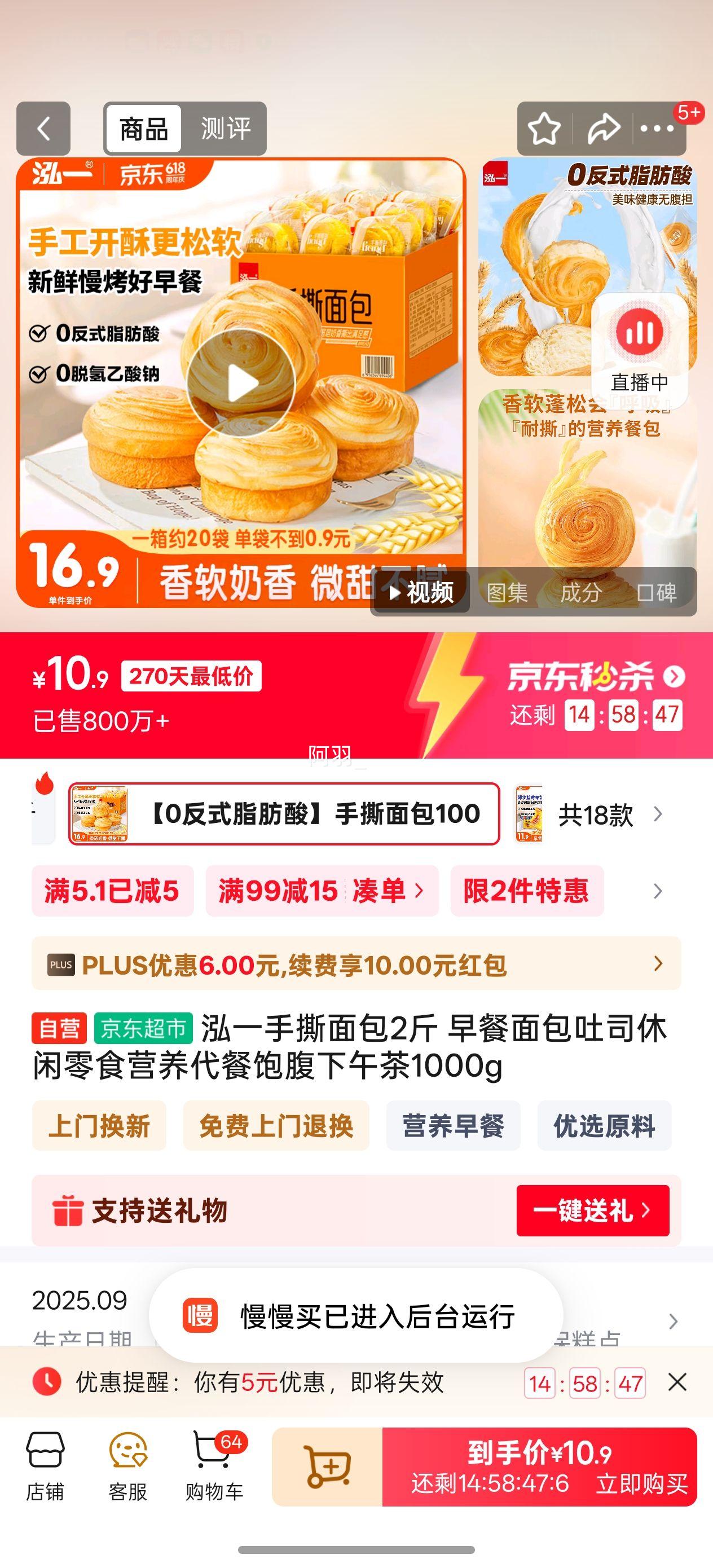Tap 立即购买 to buy at ¥10.9

(x=539, y=1467)
